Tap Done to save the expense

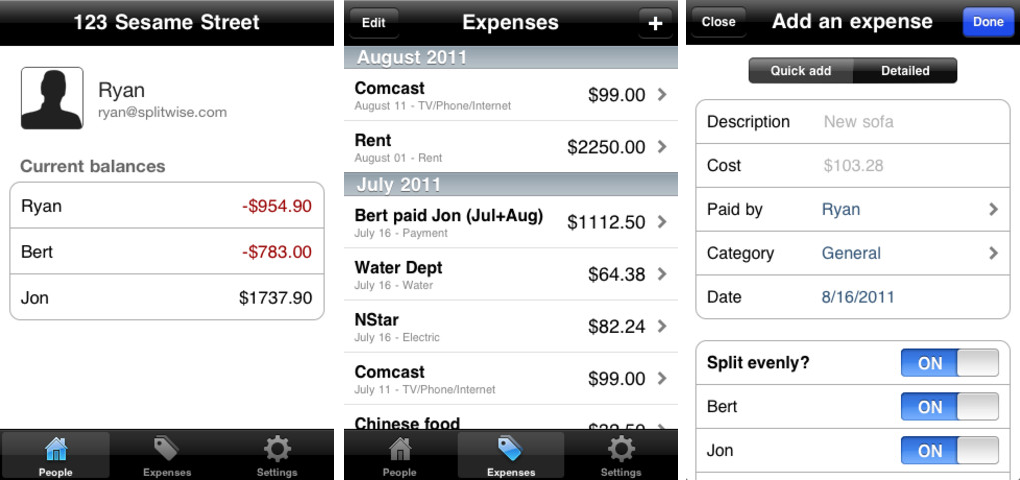(x=987, y=22)
